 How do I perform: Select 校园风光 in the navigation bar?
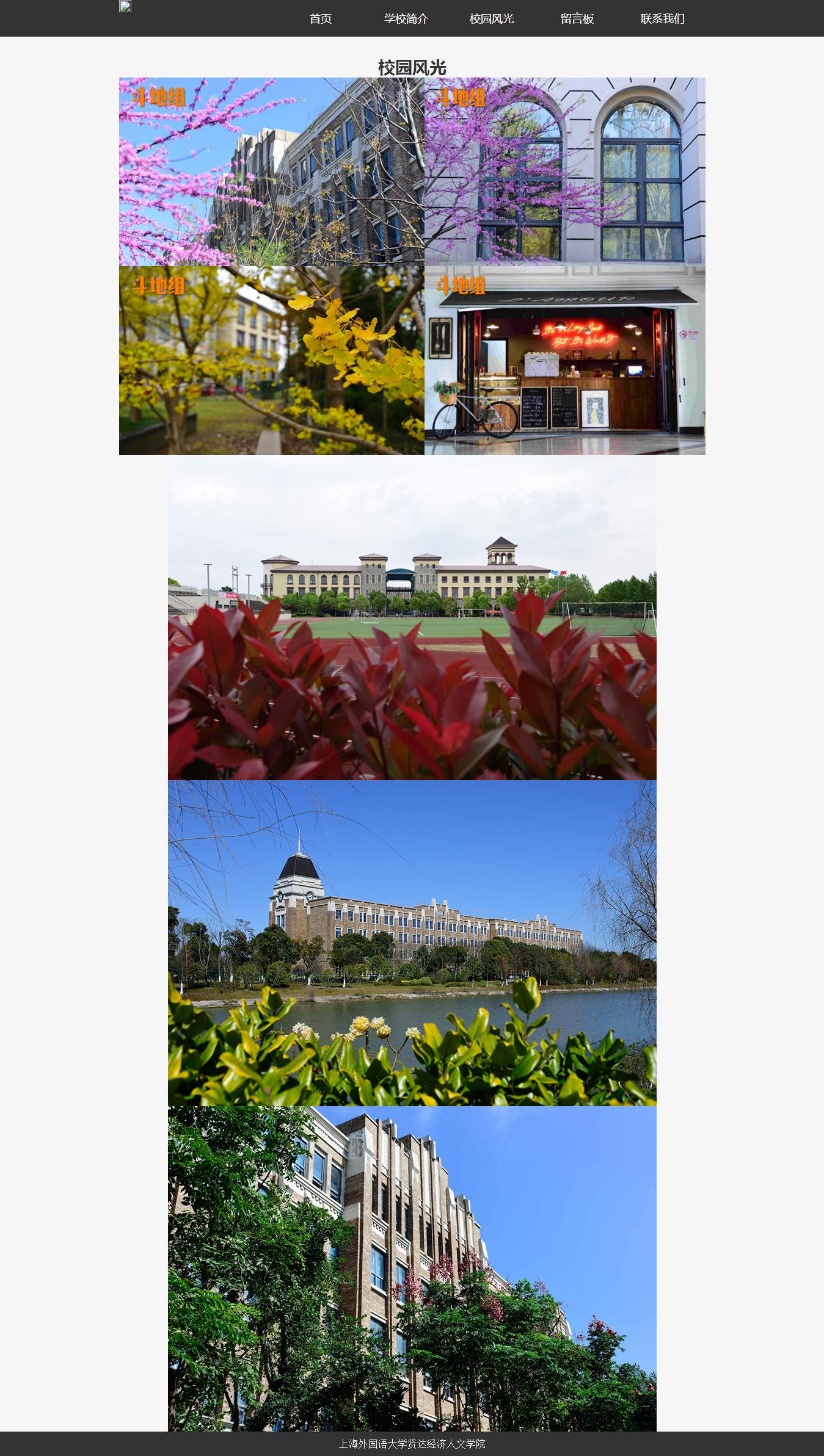491,19
